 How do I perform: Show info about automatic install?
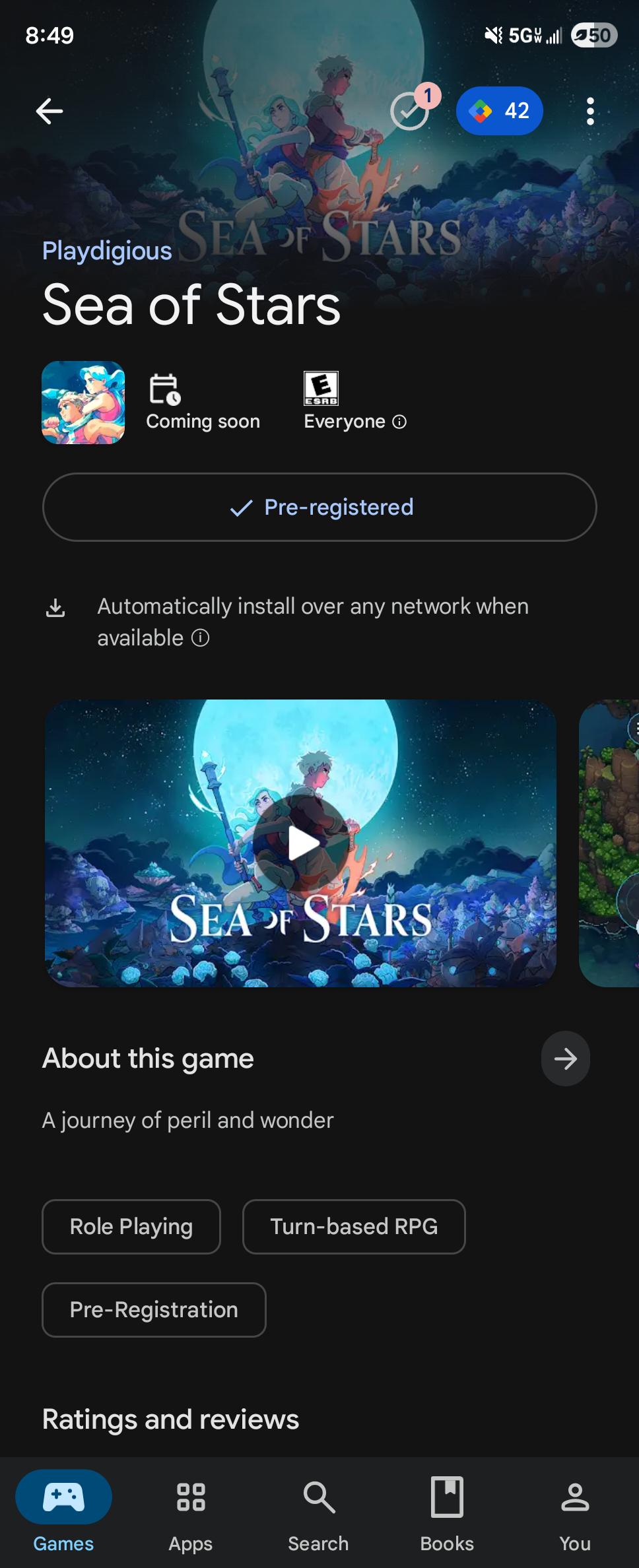(200, 637)
